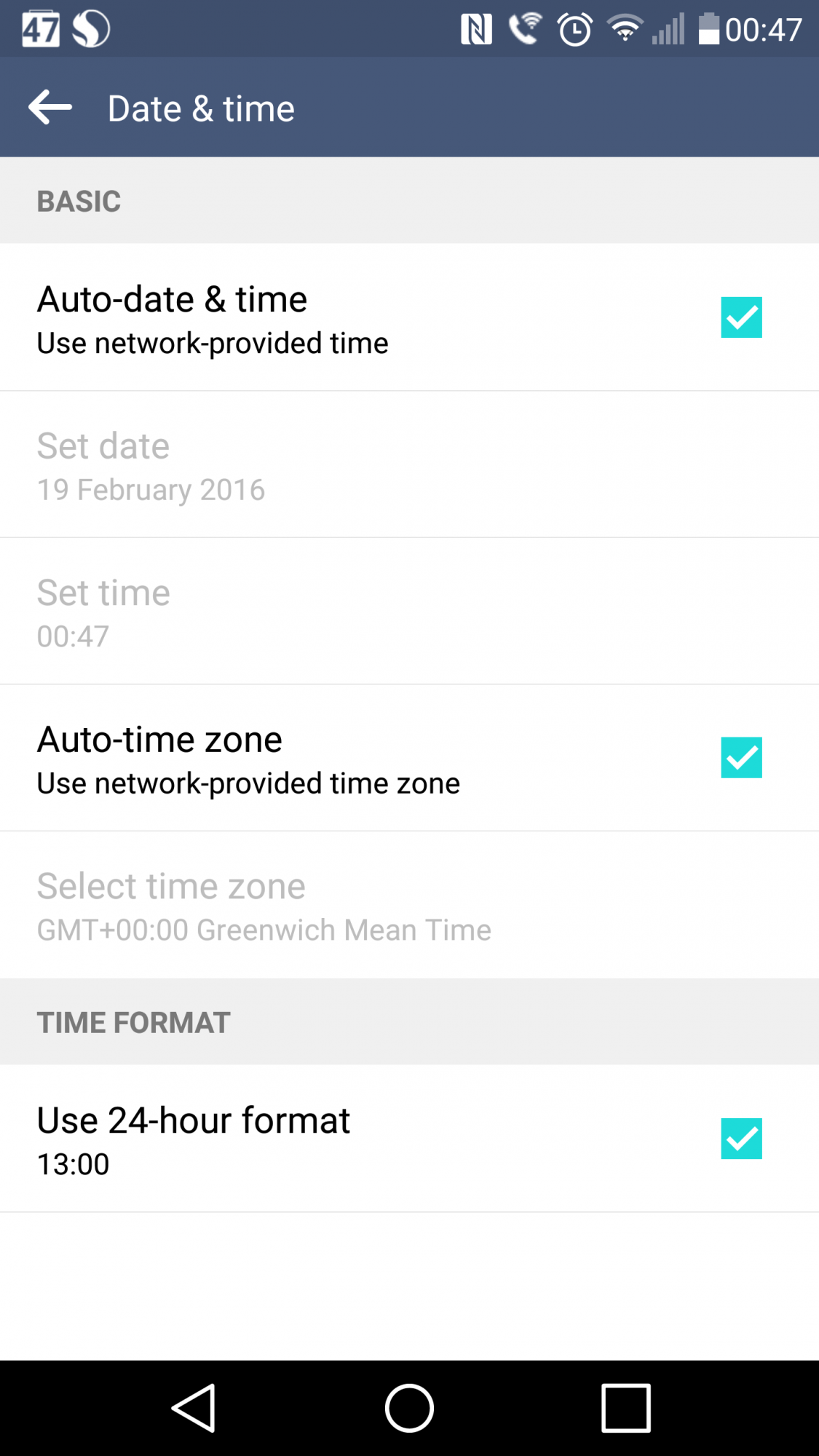Uncheck the Auto-date & time checkbox

pos(741,317)
